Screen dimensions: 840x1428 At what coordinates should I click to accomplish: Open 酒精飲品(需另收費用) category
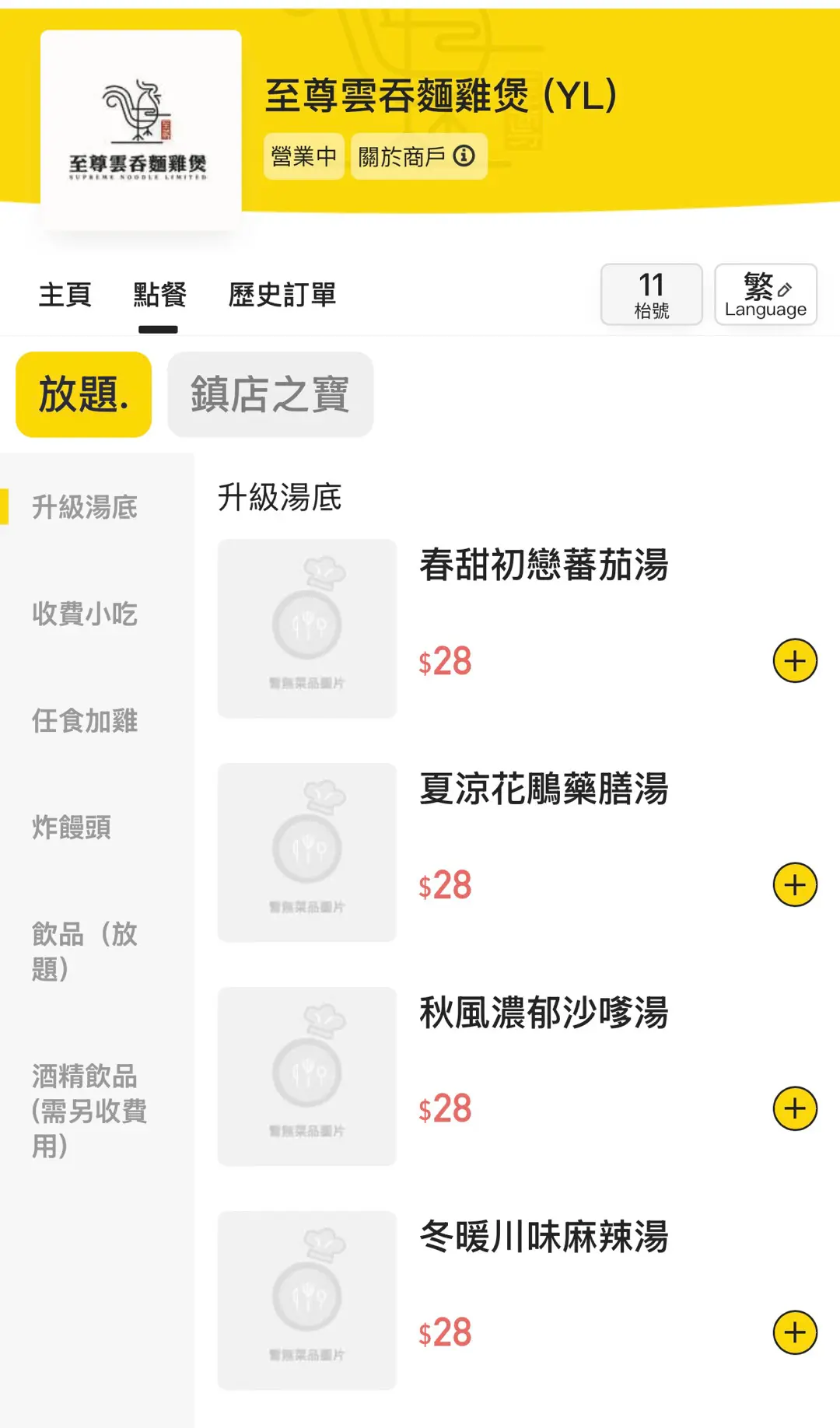click(89, 1111)
